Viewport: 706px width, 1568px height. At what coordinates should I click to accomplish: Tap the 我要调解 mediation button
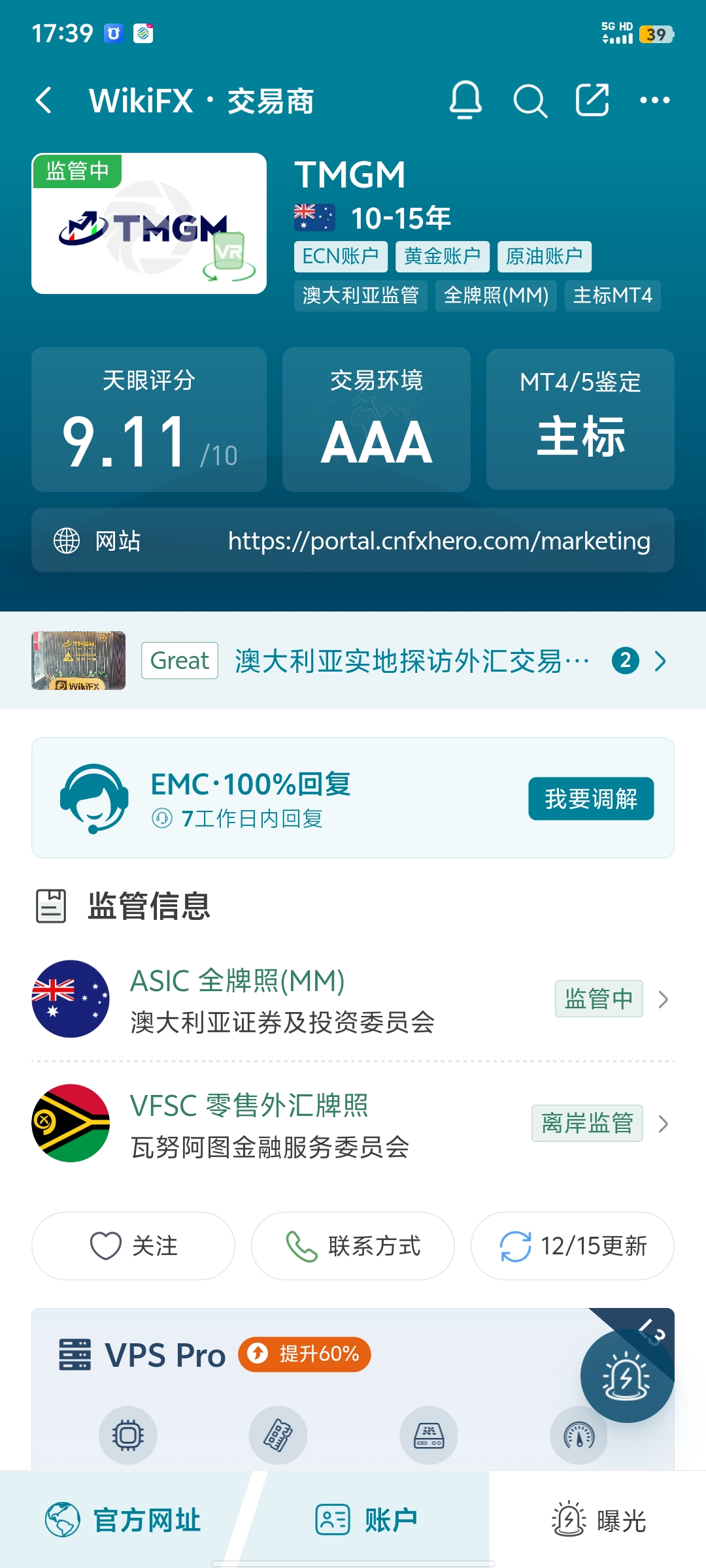click(591, 798)
